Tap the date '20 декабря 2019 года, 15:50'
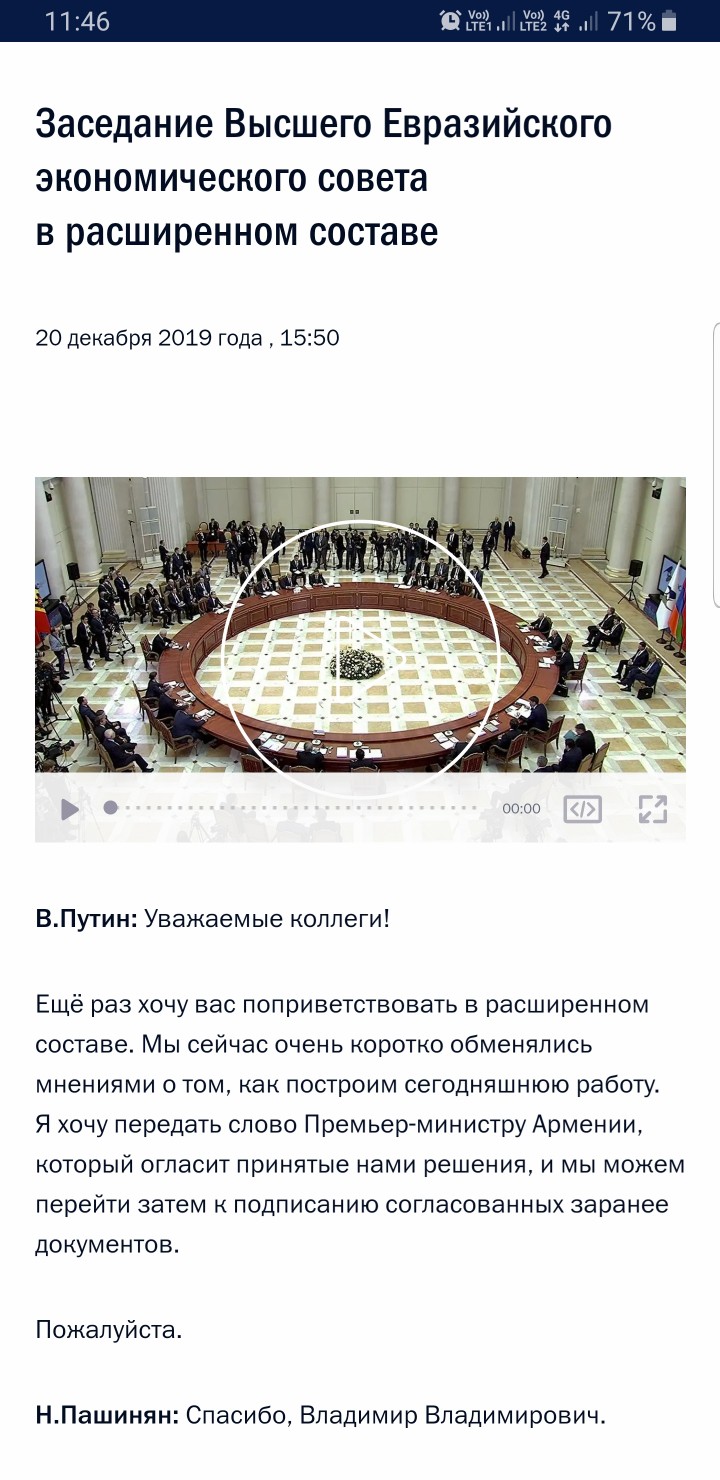 (x=187, y=337)
